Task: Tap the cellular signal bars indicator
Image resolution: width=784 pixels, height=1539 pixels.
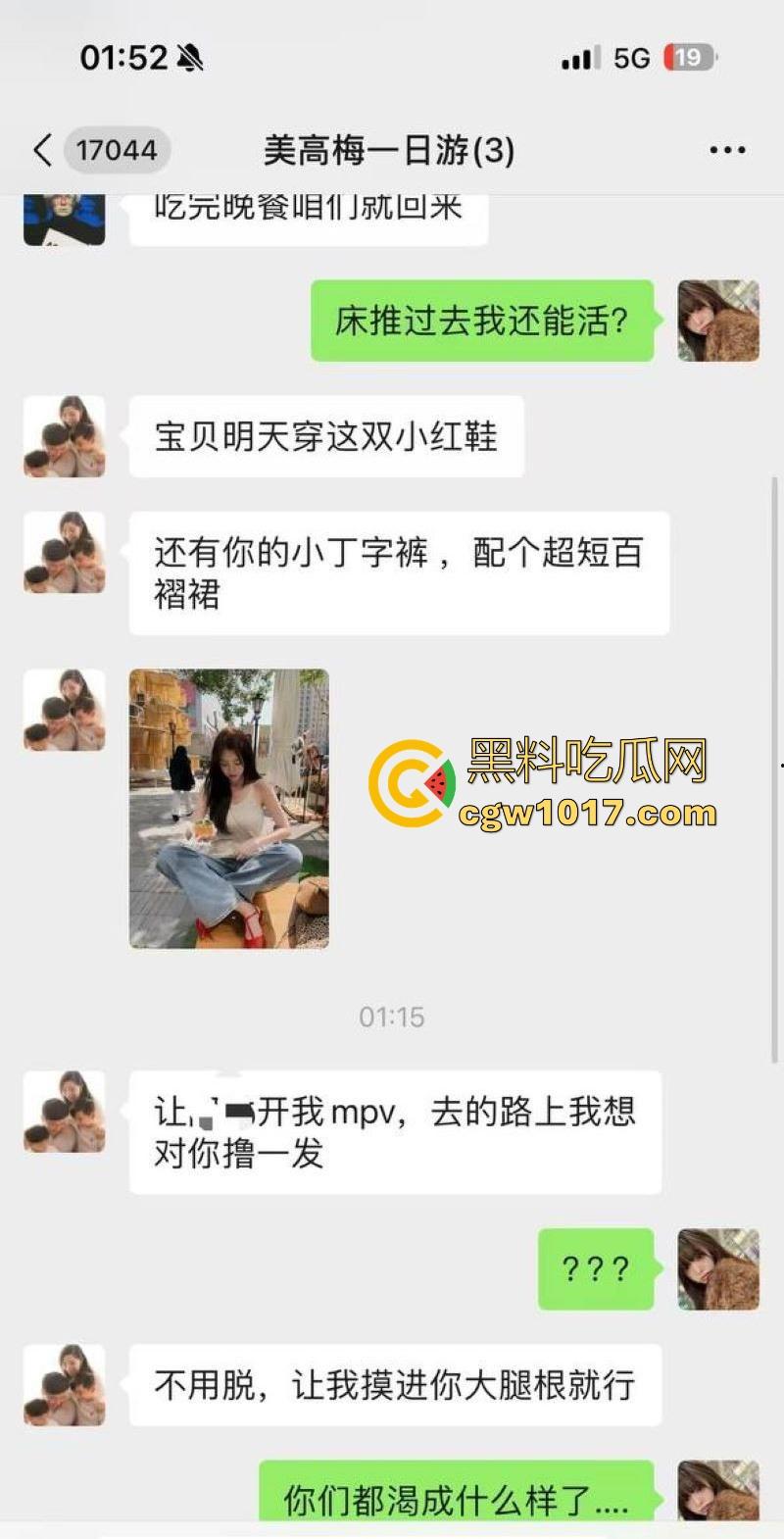Action: 577,59
